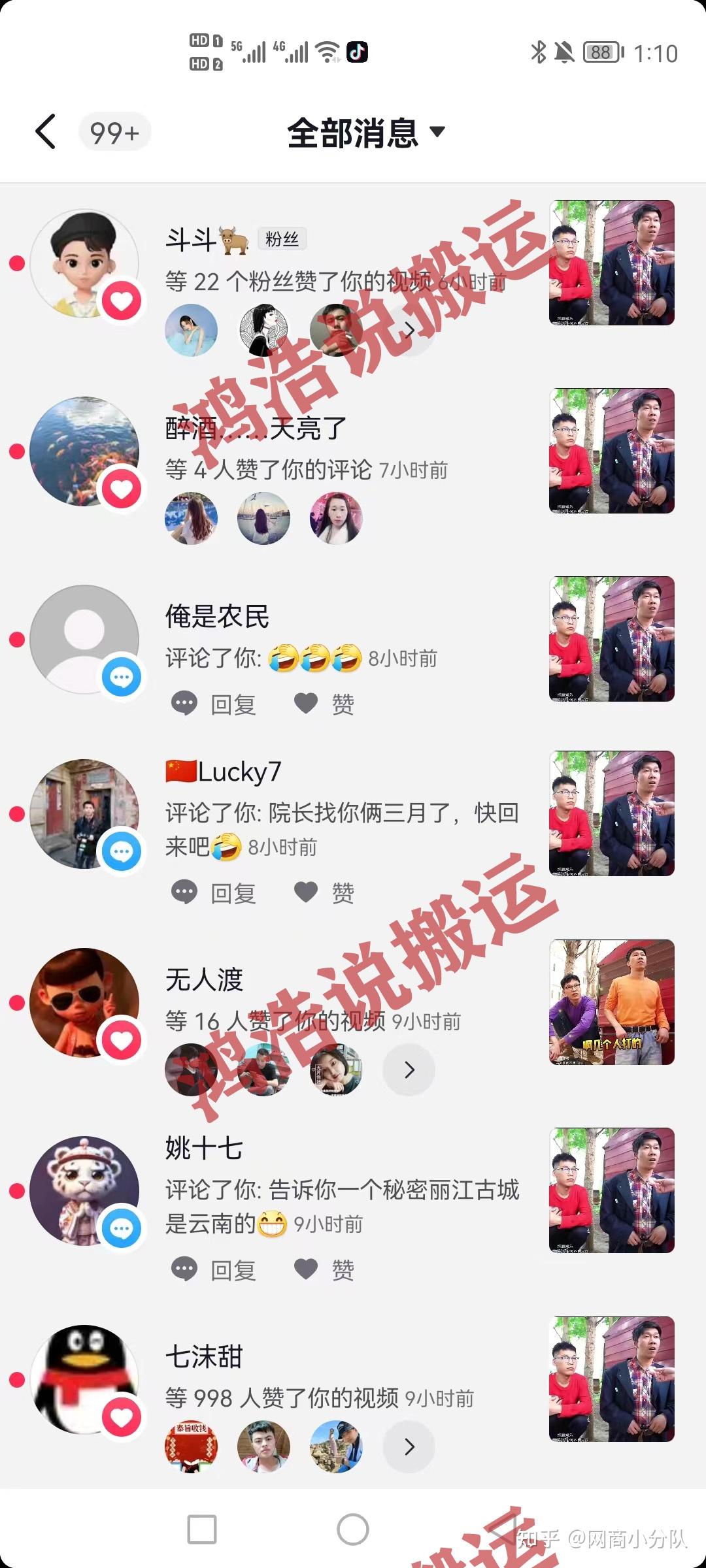Expand likers list in 无人渡's notification

409,1070
